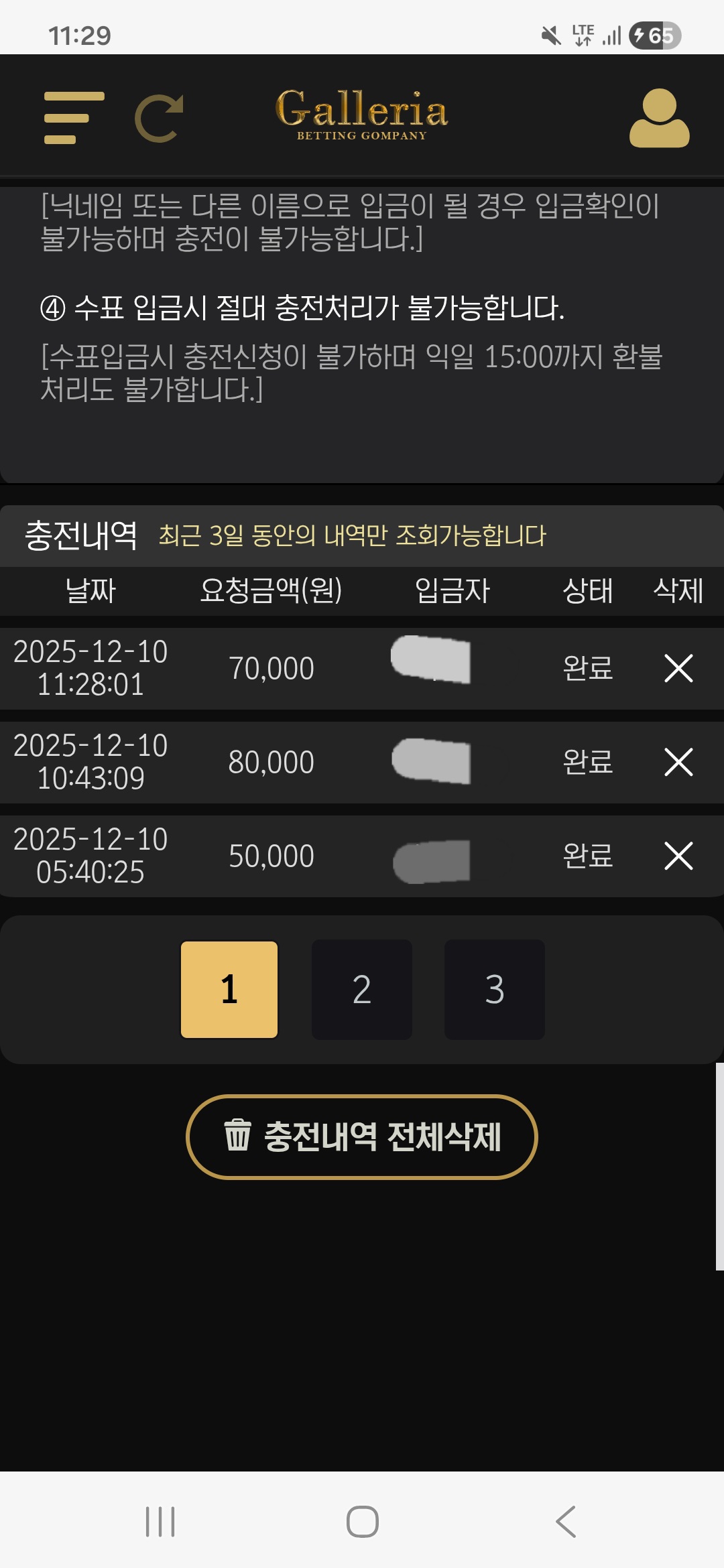
Task: Delete the 50,000 won charge record
Action: pos(678,856)
